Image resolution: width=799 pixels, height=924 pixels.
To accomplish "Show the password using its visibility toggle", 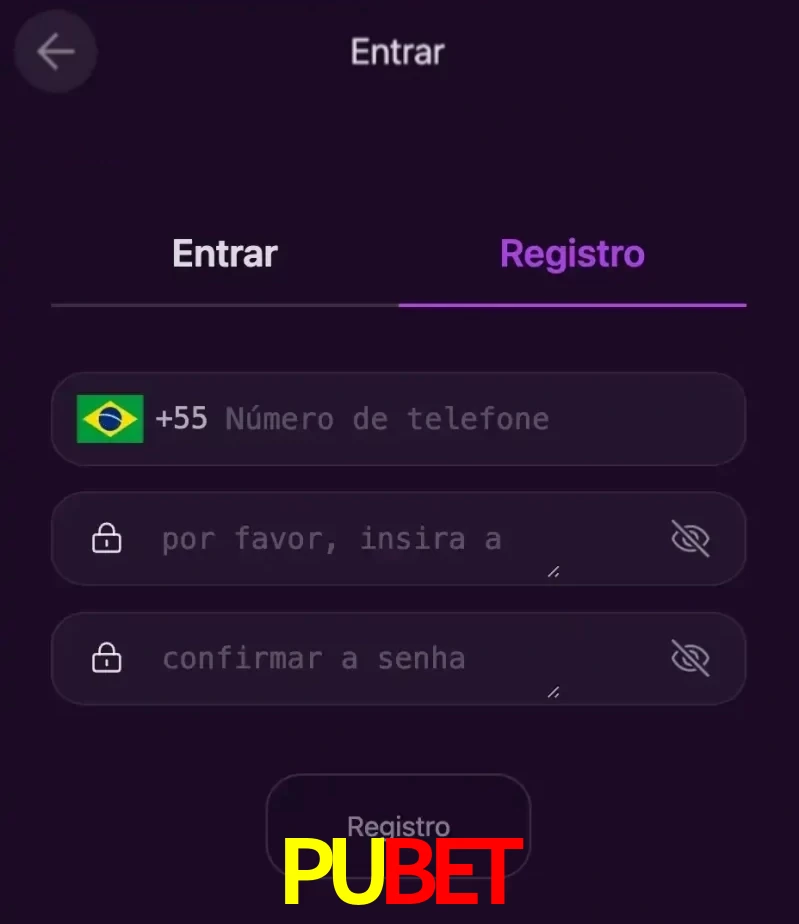I will [x=691, y=538].
